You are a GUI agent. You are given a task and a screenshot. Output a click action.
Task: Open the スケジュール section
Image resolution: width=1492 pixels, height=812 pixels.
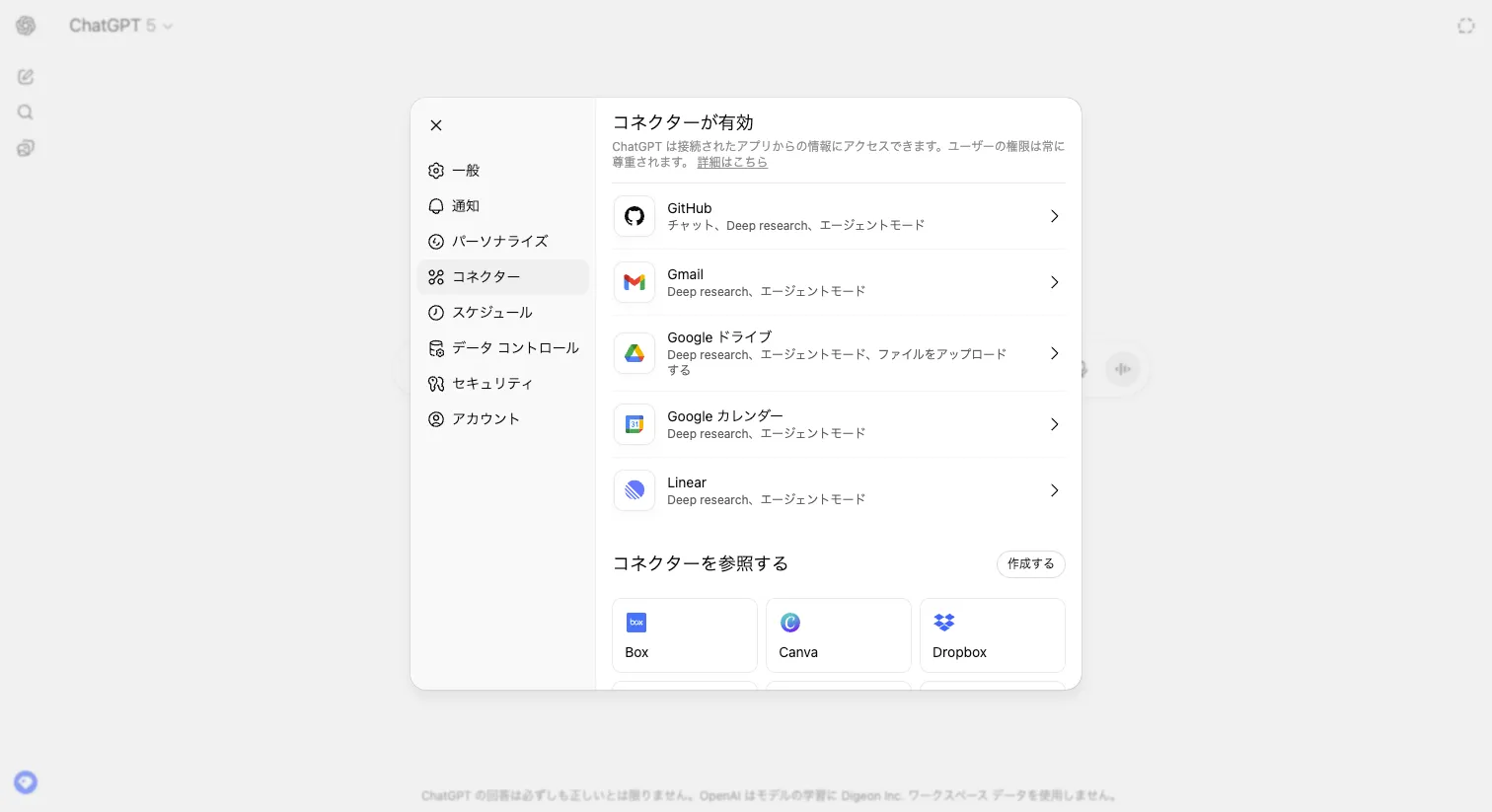tap(491, 313)
